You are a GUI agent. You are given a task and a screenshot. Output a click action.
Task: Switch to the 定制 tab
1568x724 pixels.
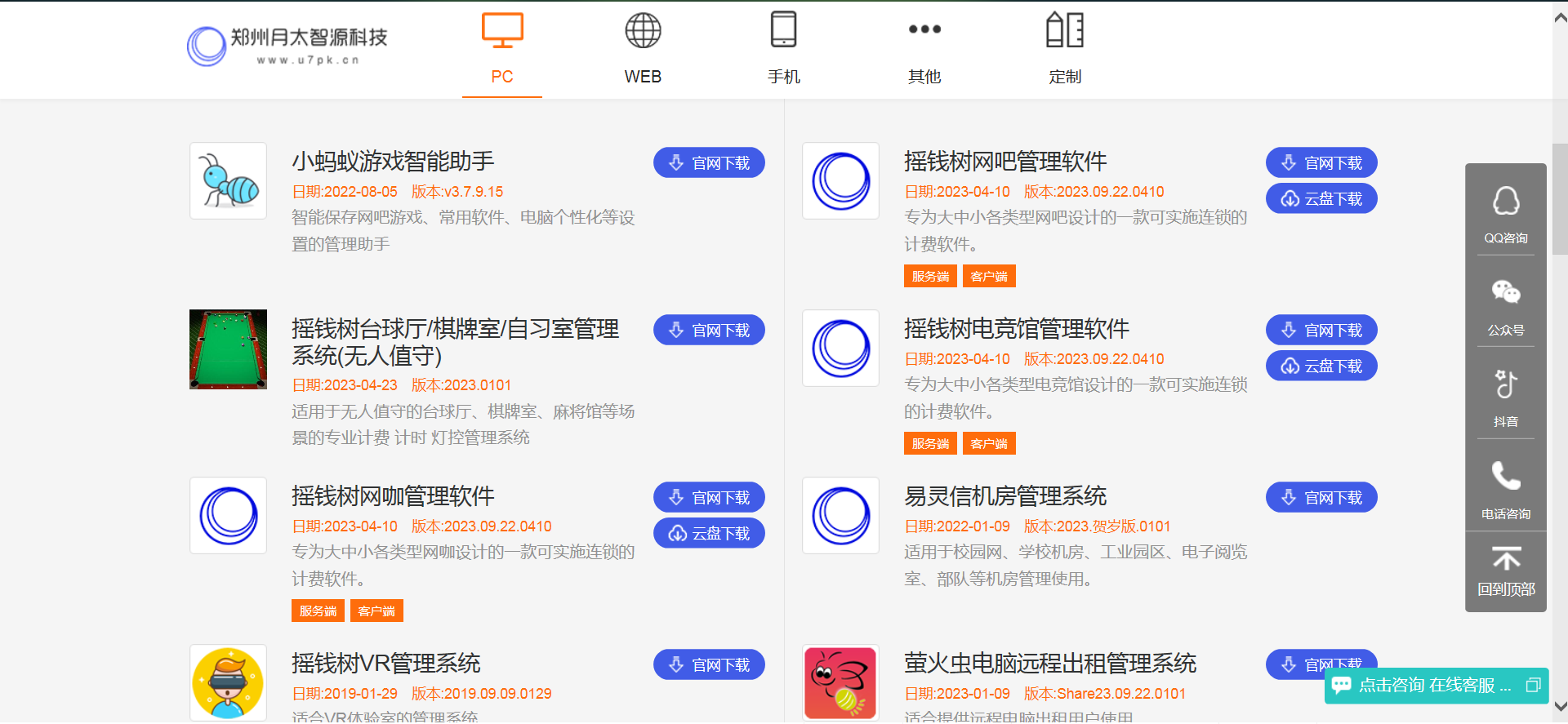pos(1065,50)
